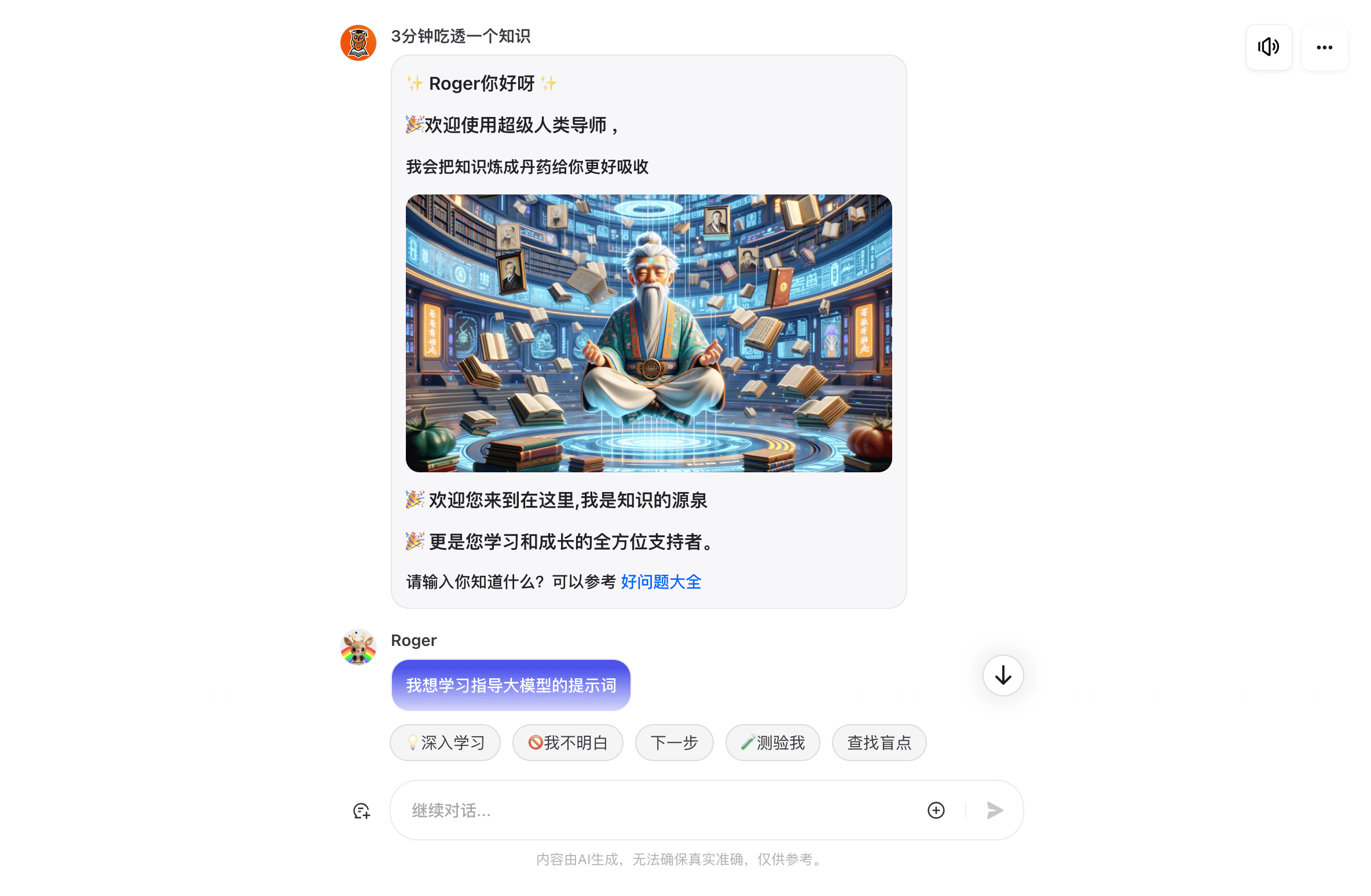Focus the 继续对话 message field

(x=654, y=810)
